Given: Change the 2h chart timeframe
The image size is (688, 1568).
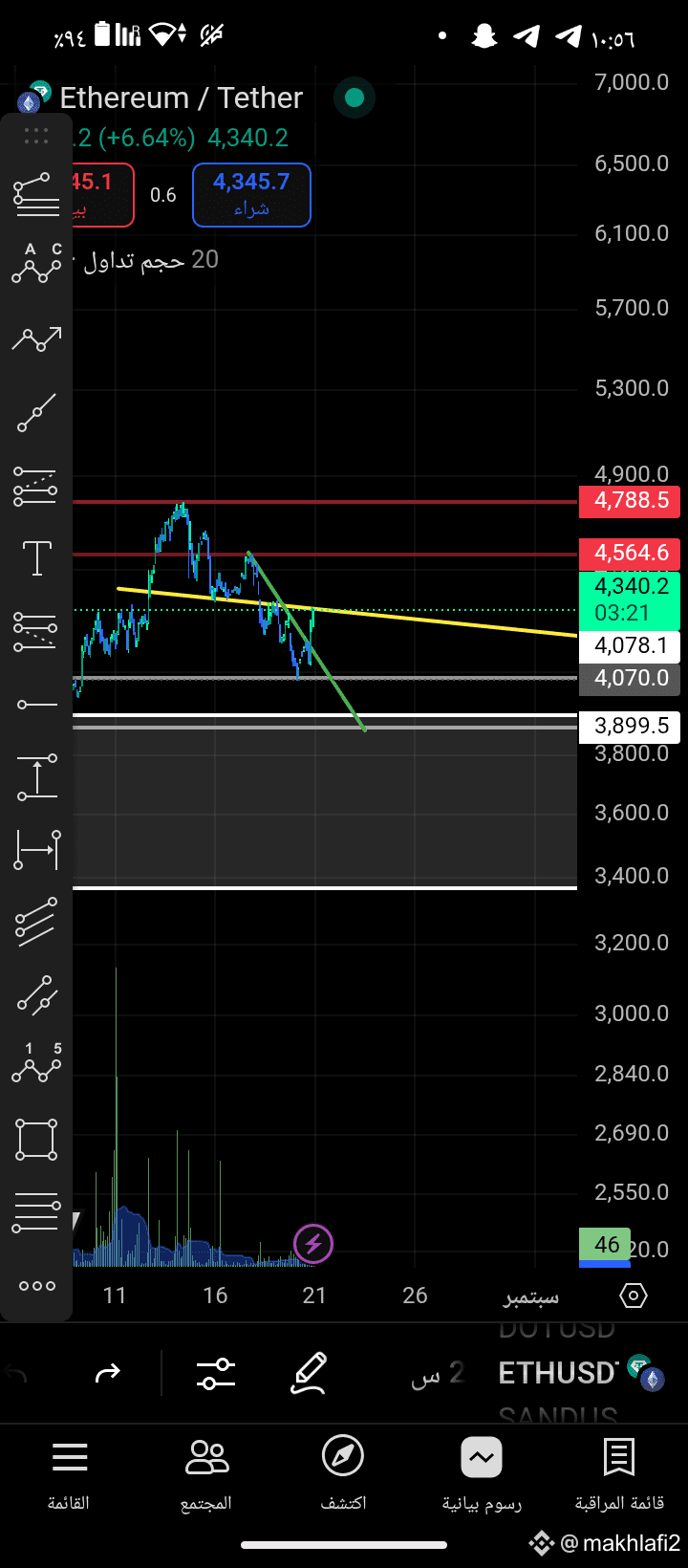Looking at the screenshot, I should (438, 1374).
